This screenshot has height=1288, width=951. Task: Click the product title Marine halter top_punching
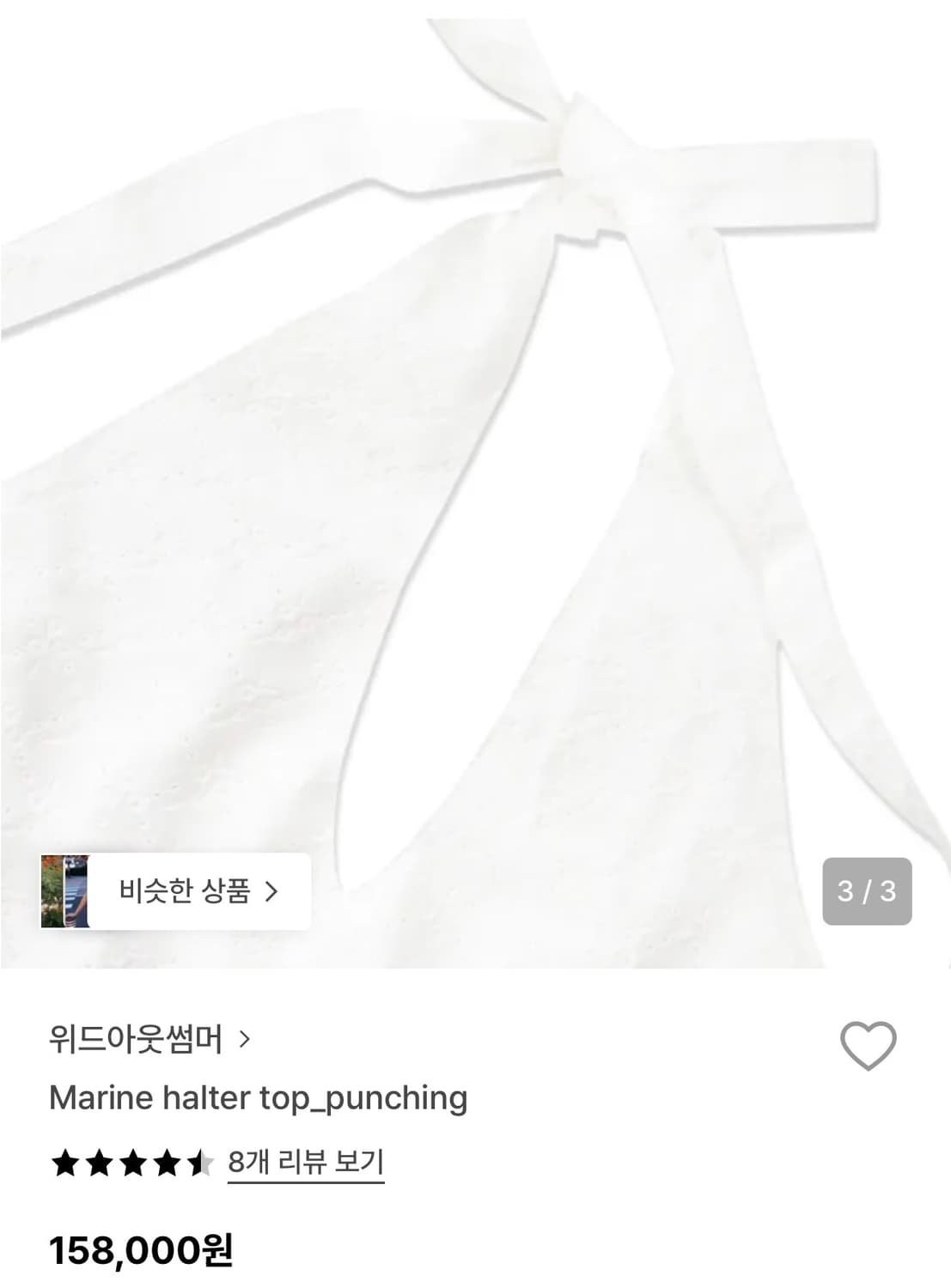[x=258, y=1097]
